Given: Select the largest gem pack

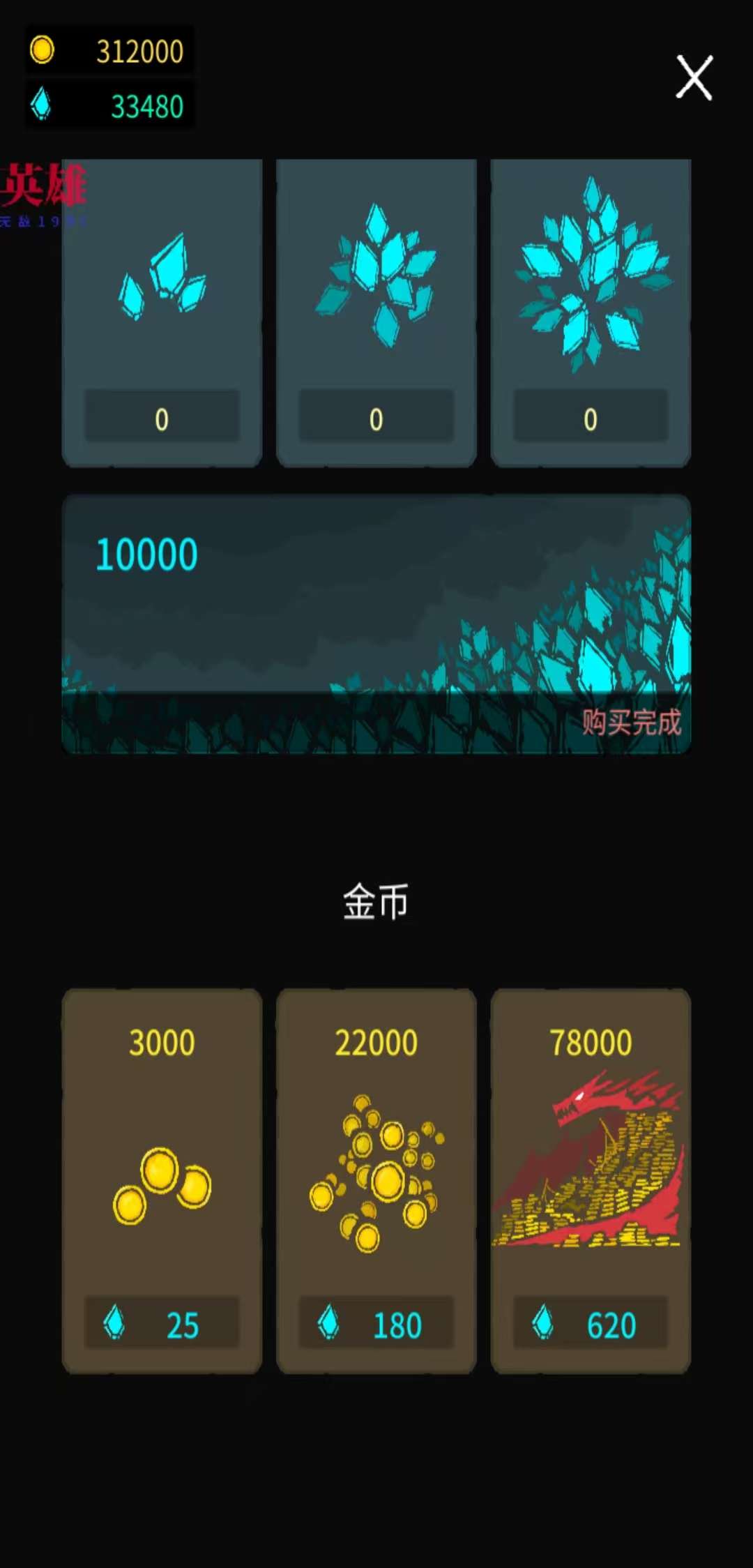Looking at the screenshot, I should pos(591,312).
